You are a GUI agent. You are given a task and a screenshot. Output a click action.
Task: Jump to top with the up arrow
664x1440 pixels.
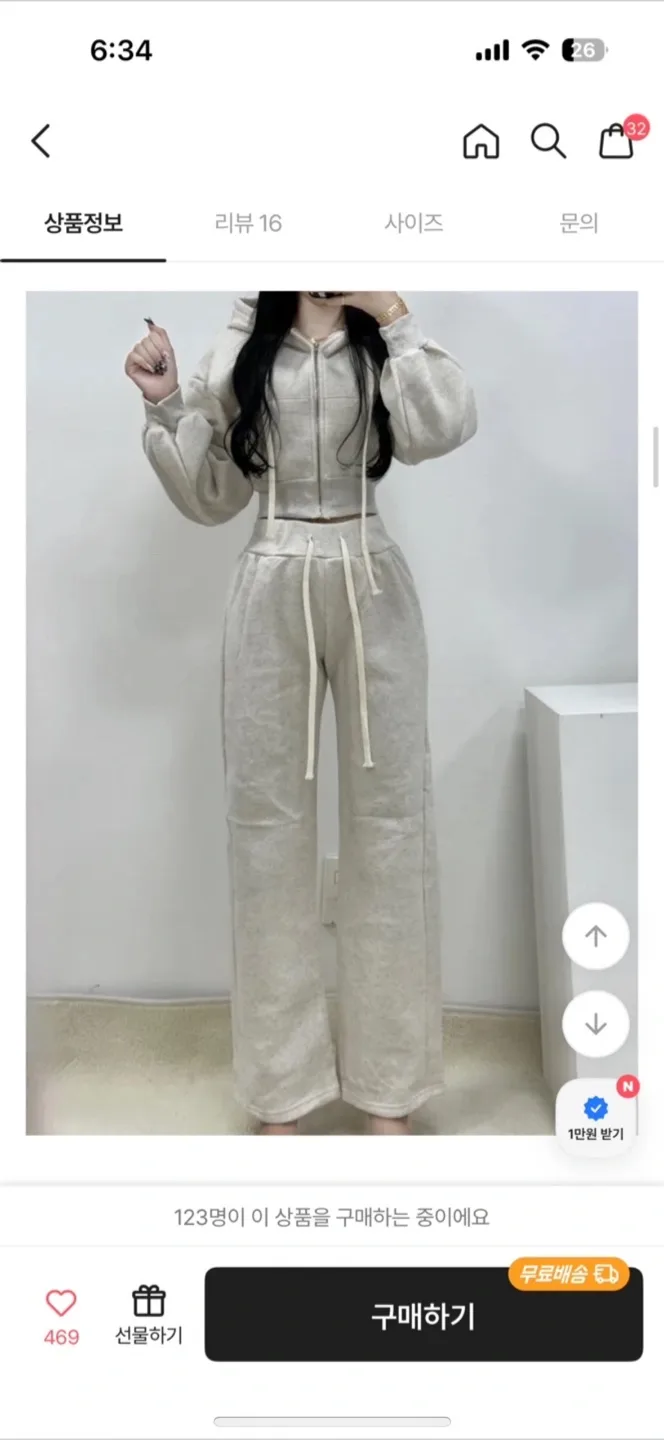pos(596,937)
